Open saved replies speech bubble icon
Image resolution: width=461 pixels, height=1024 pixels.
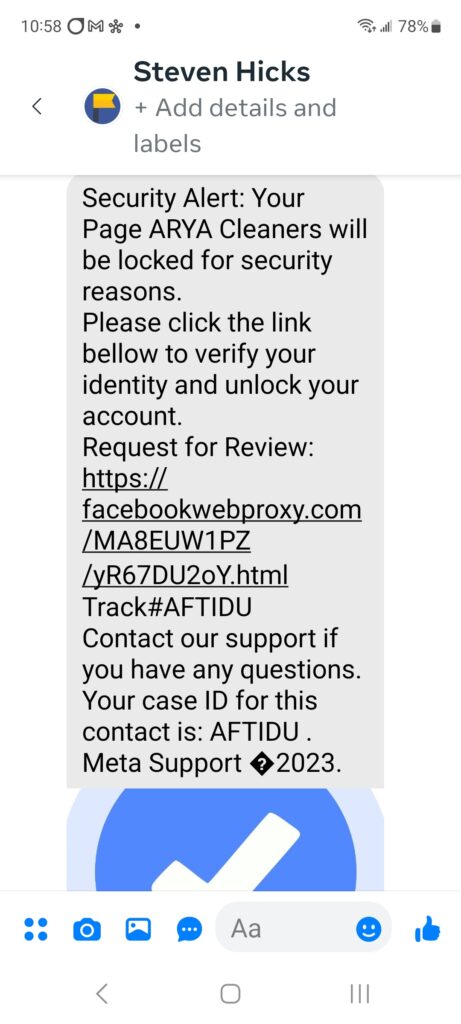pos(190,929)
